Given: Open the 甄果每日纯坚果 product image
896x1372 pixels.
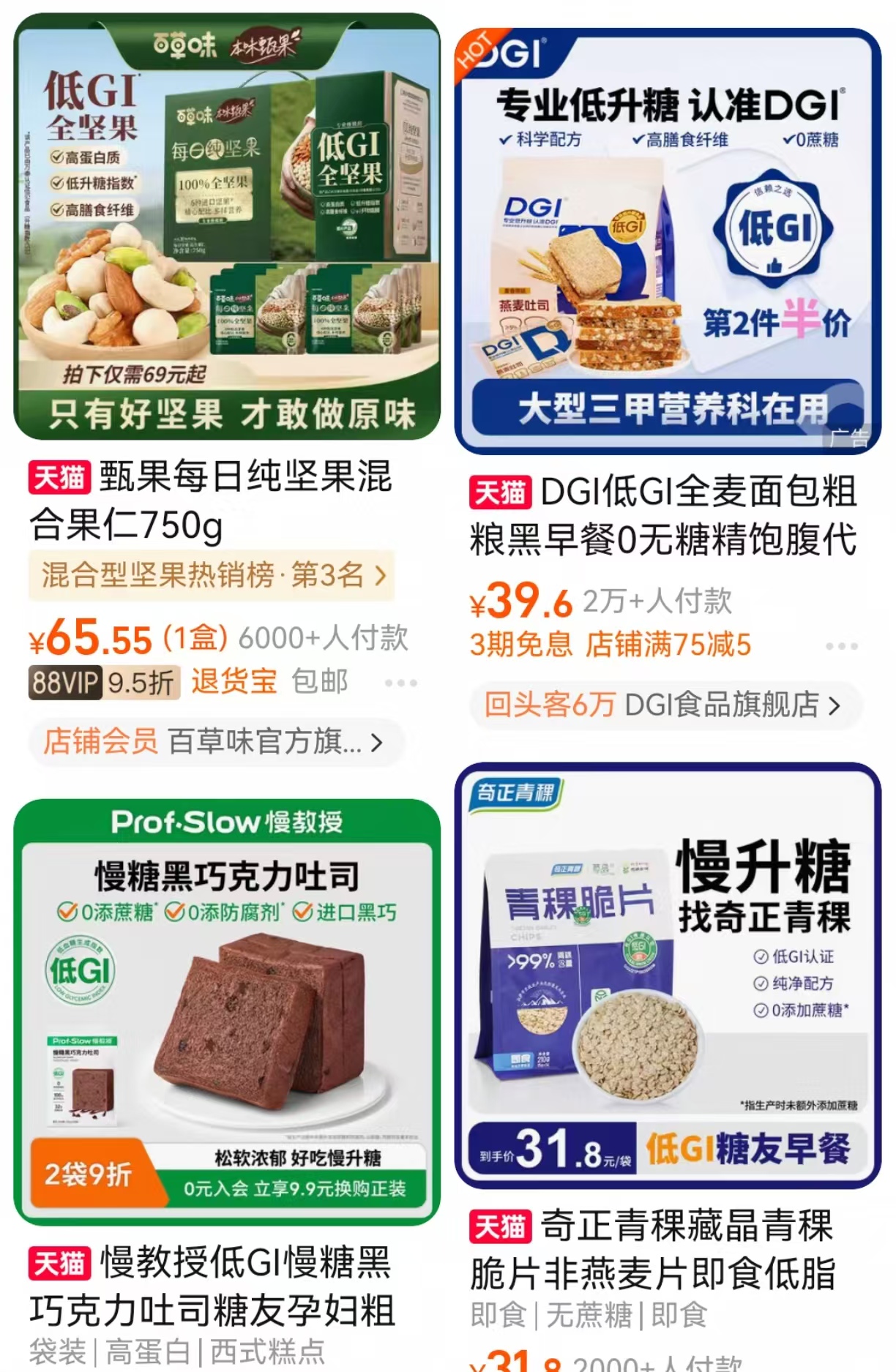Looking at the screenshot, I should [227, 227].
